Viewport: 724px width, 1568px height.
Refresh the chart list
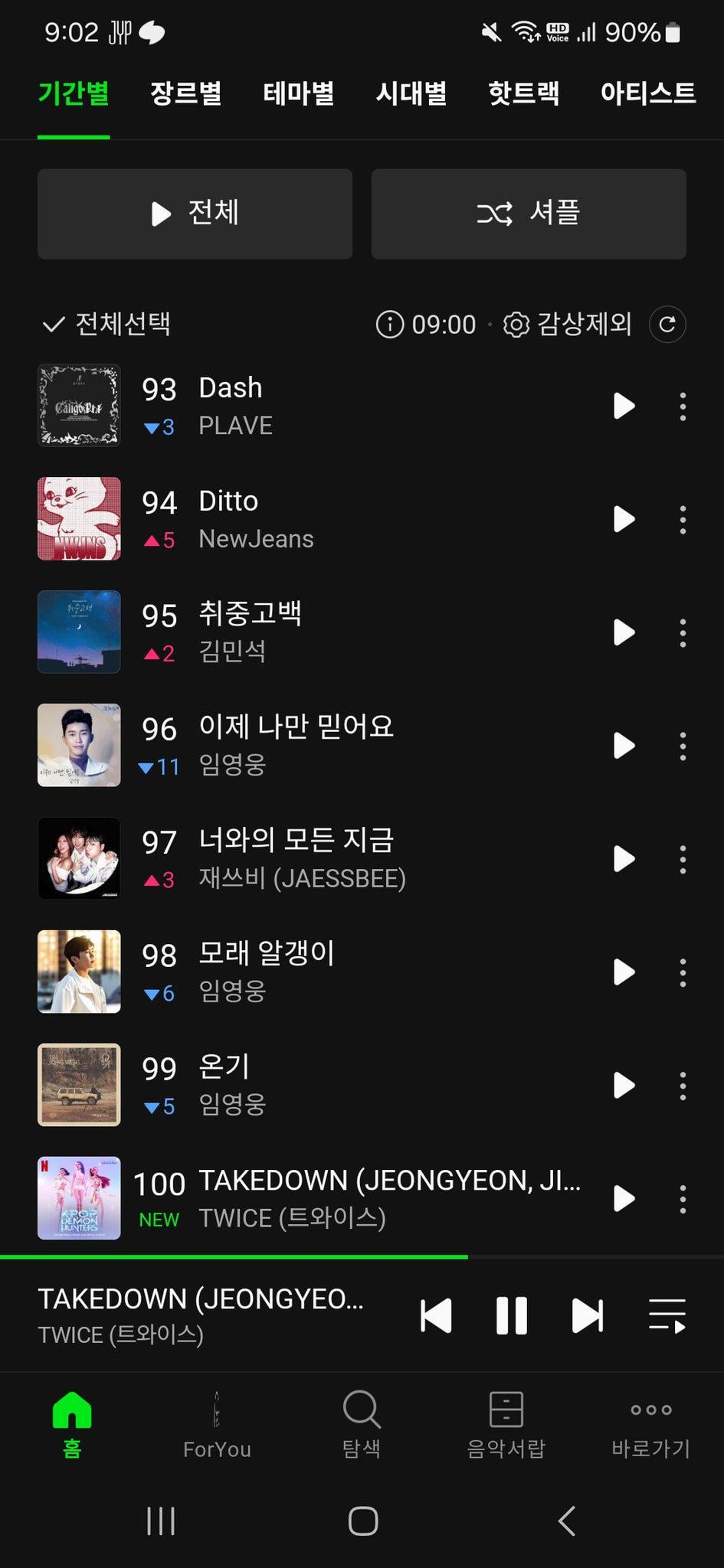[667, 324]
